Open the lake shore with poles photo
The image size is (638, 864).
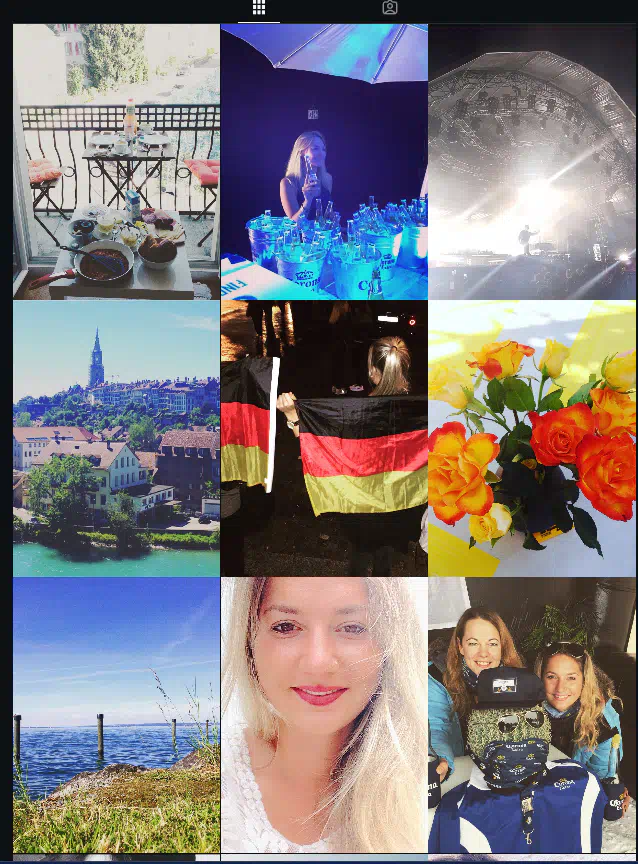click(116, 714)
